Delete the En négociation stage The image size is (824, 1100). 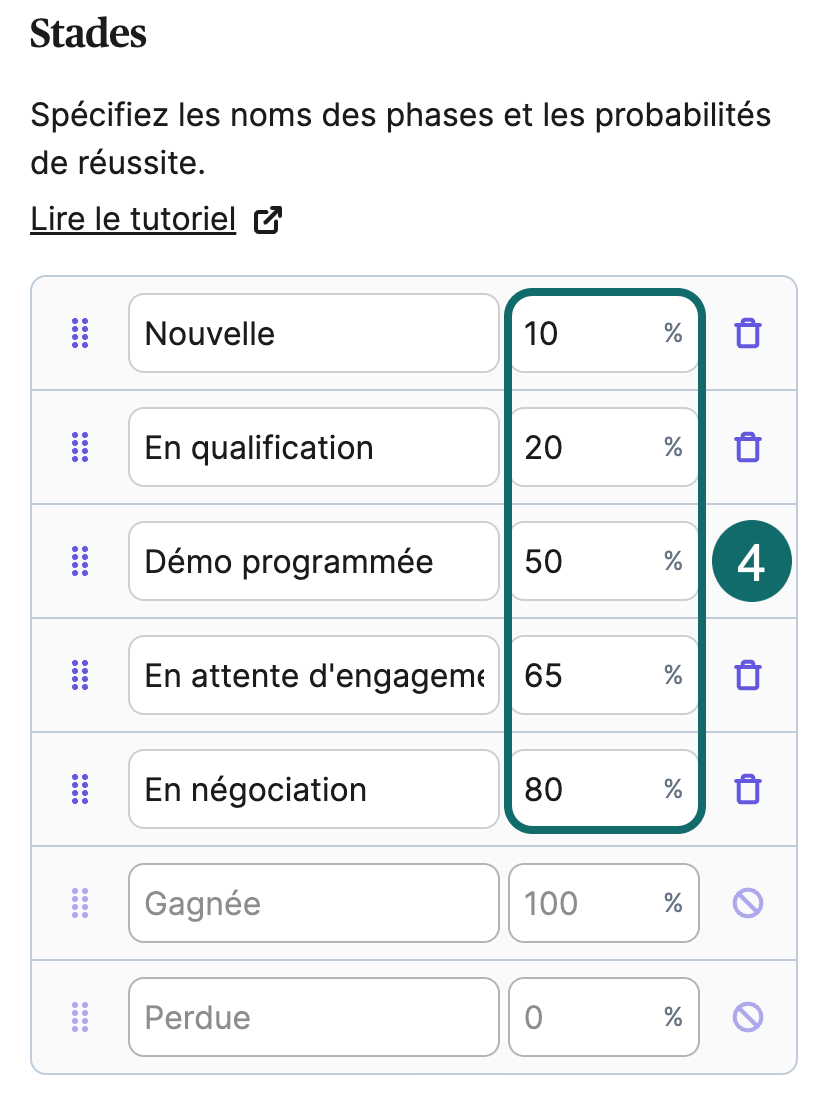coord(748,789)
